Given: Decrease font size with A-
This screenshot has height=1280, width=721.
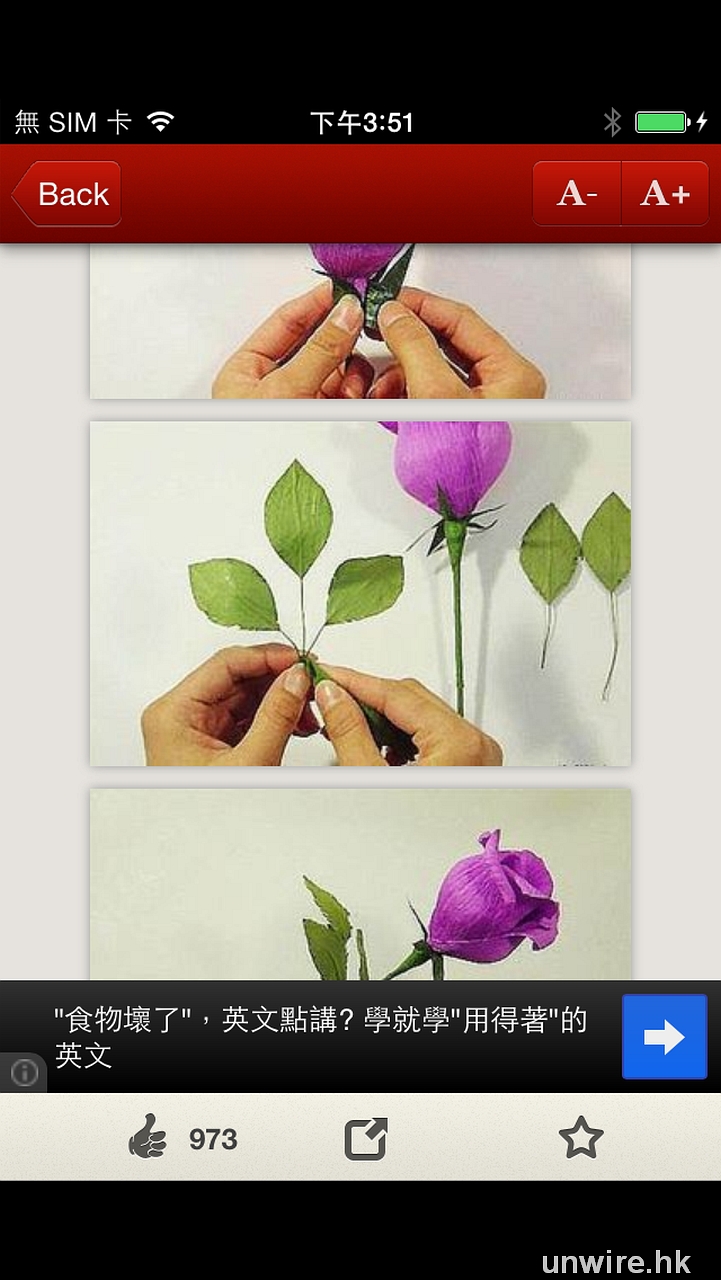Looking at the screenshot, I should point(577,193).
